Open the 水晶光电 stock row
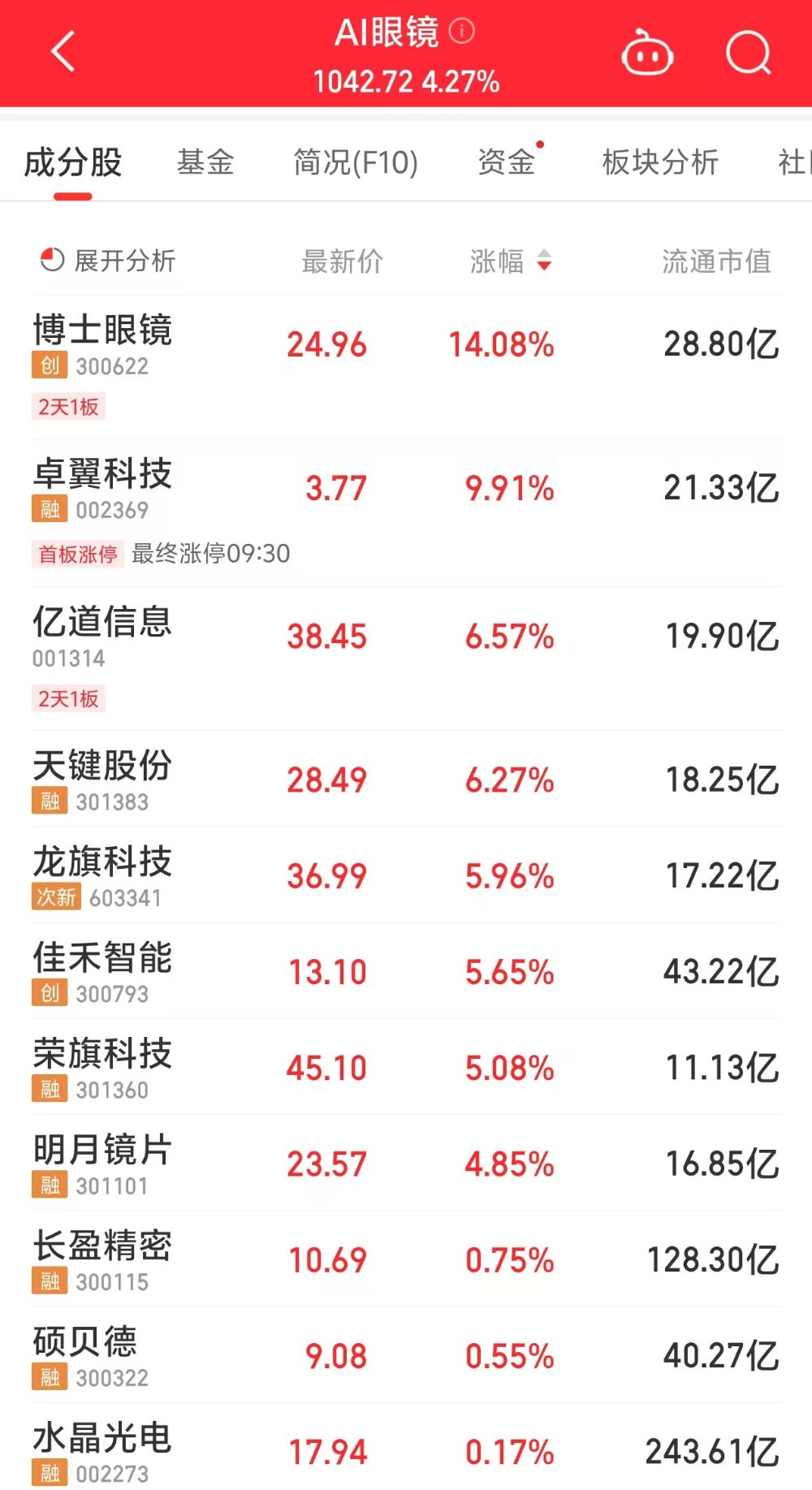The height and width of the screenshot is (1490, 812). [406, 1449]
